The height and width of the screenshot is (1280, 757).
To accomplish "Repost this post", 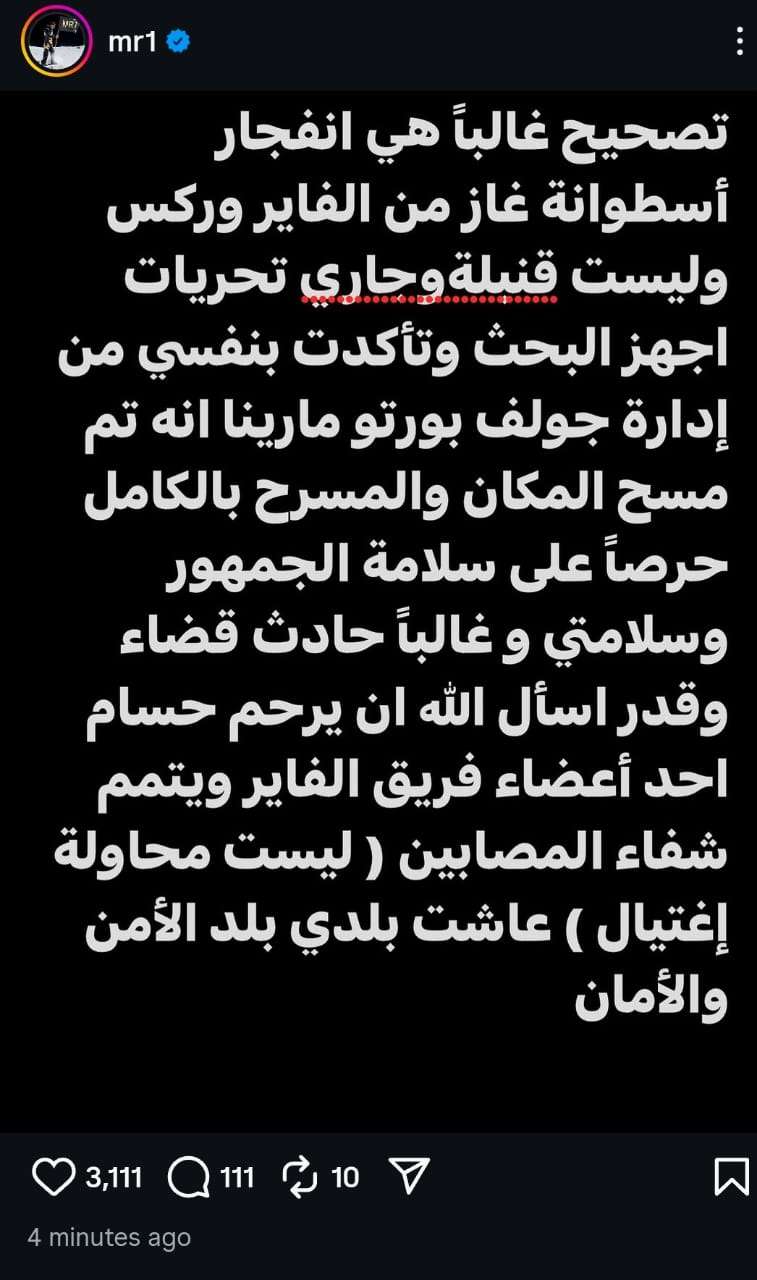I will [x=300, y=1177].
